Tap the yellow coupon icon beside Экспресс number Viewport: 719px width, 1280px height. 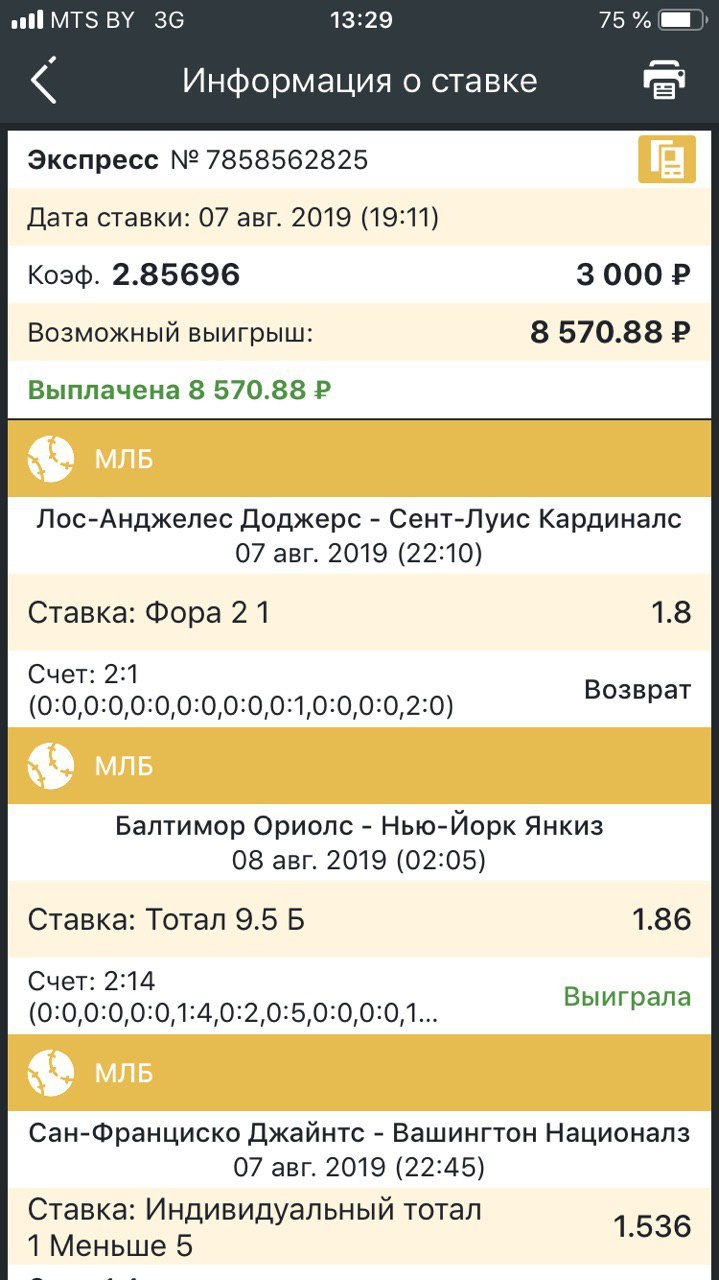pyautogui.click(x=667, y=159)
